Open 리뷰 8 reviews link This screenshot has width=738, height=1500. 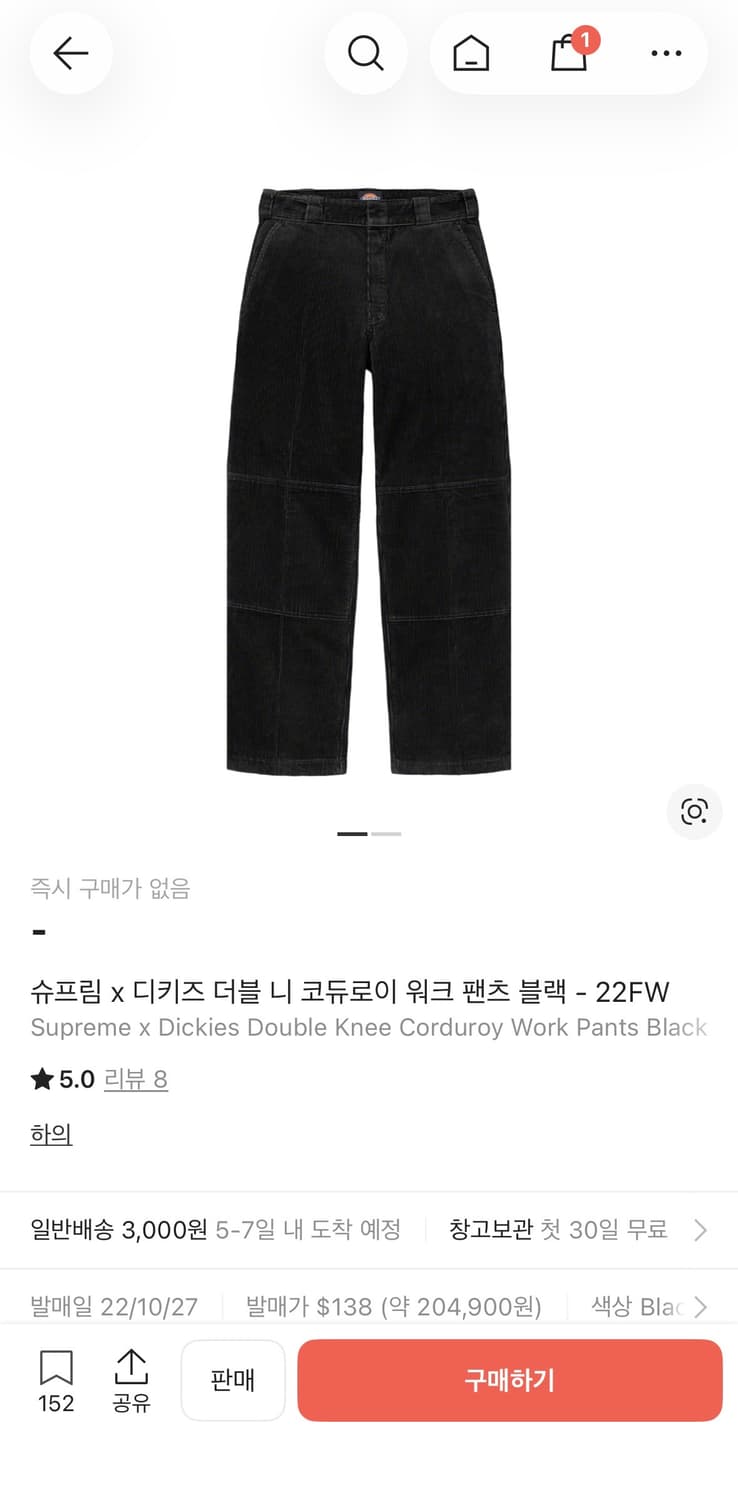(x=136, y=1079)
